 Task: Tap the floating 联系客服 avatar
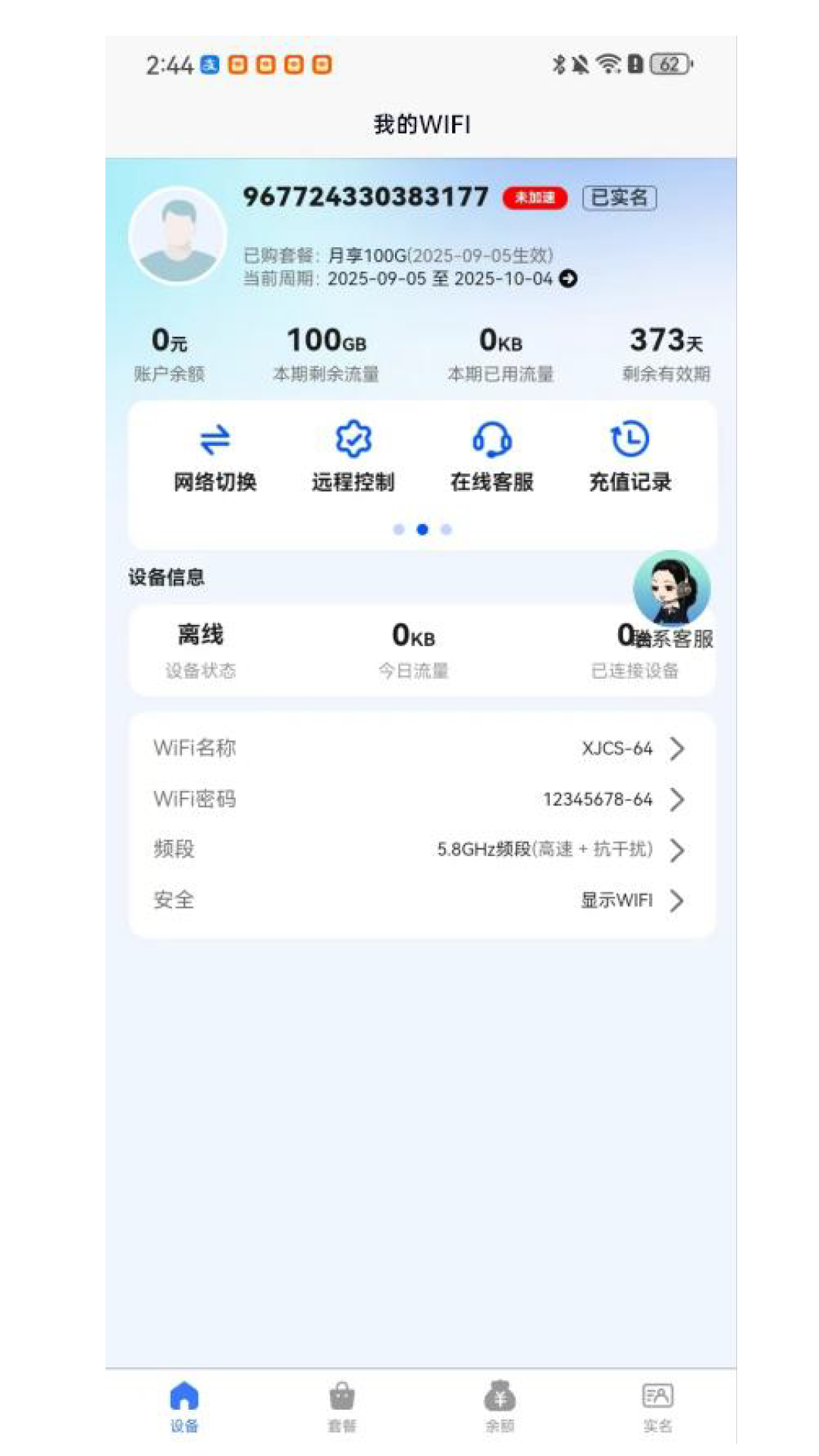(671, 590)
